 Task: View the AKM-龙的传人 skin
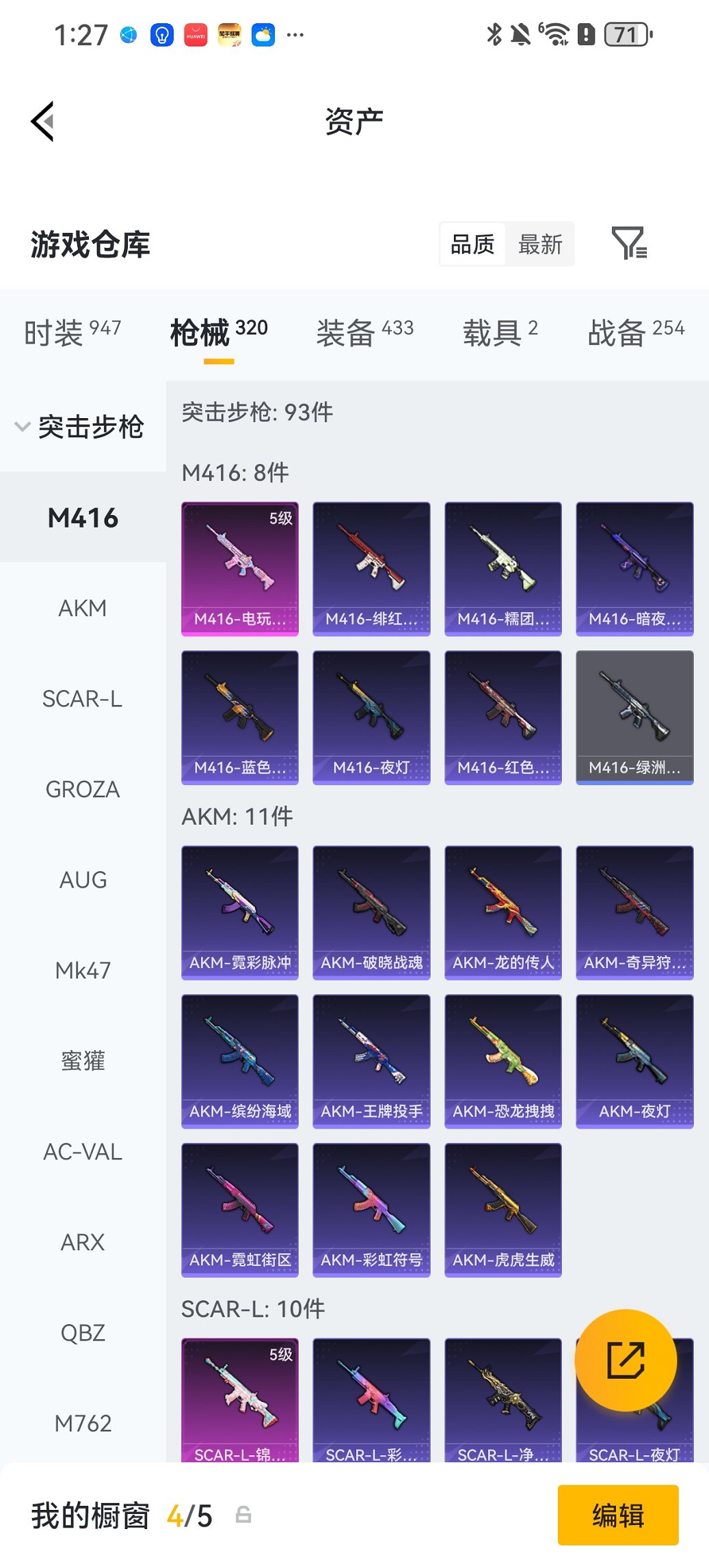point(503,913)
